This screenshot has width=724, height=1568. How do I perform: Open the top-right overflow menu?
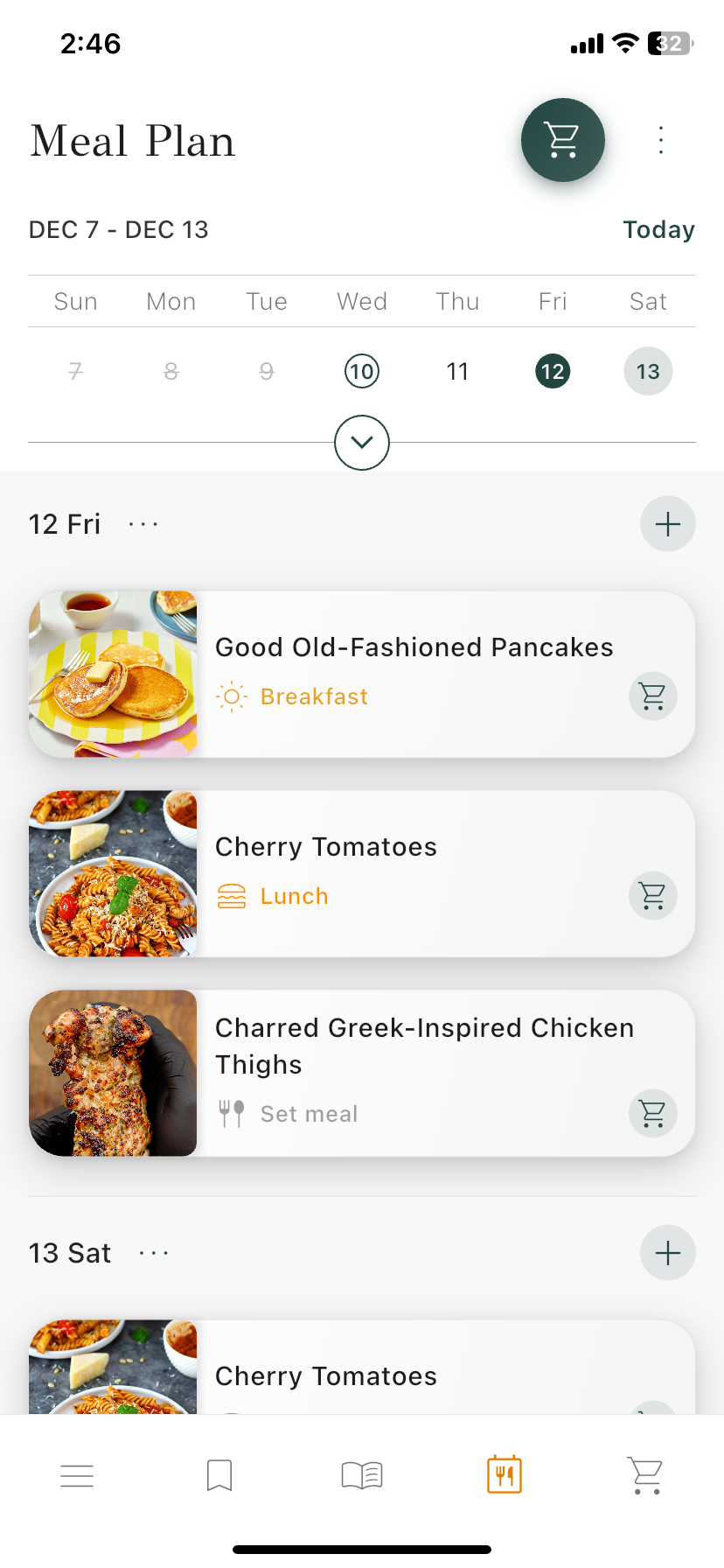click(x=660, y=140)
